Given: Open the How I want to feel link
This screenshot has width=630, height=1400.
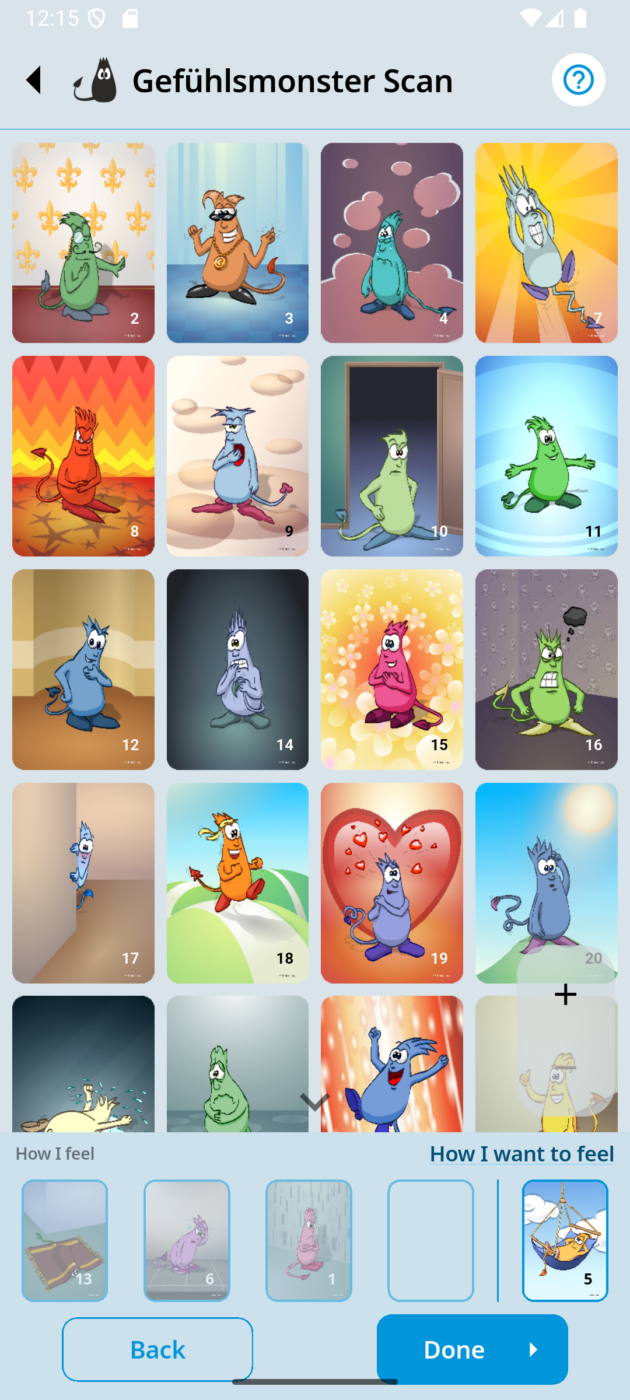Looking at the screenshot, I should (522, 1154).
